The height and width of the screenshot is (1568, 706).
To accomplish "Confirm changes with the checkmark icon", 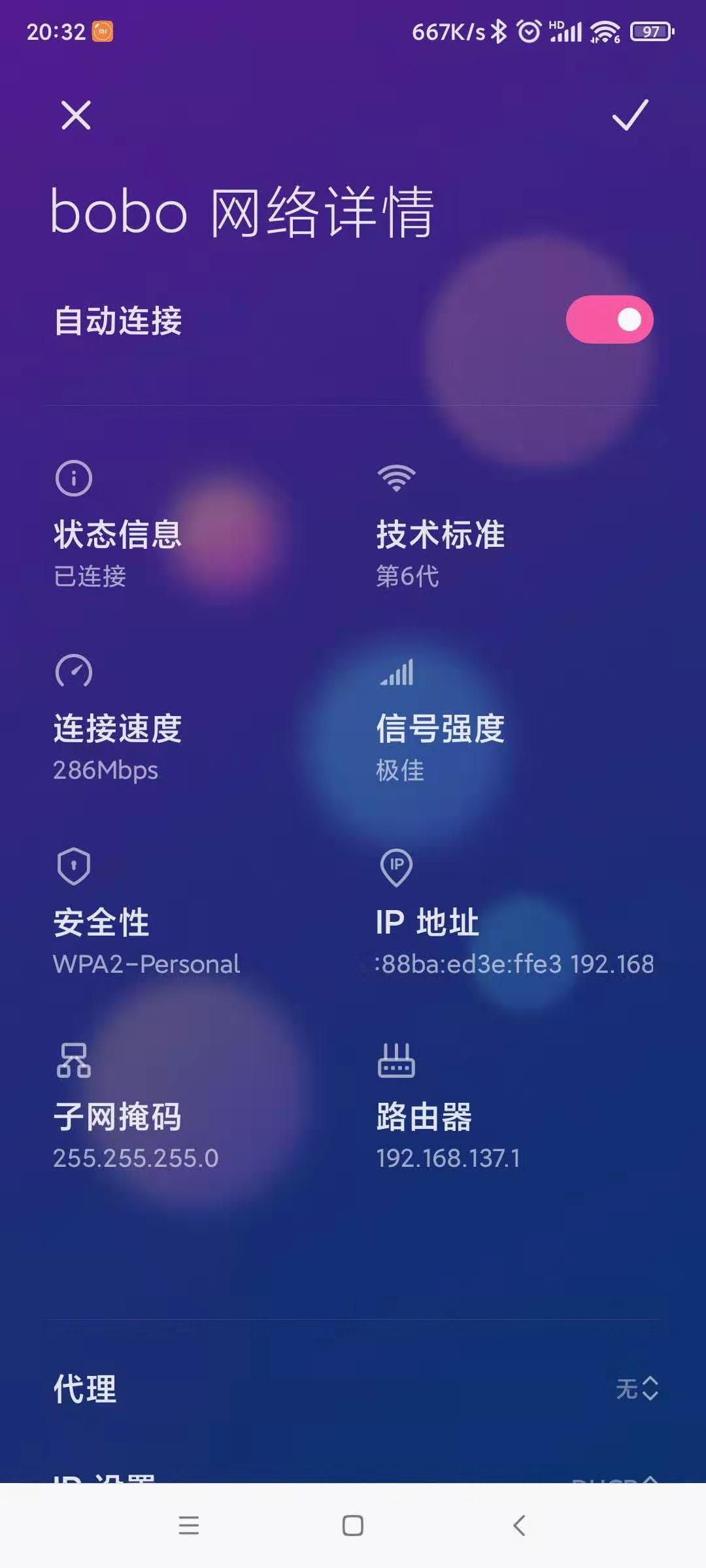I will pyautogui.click(x=630, y=115).
